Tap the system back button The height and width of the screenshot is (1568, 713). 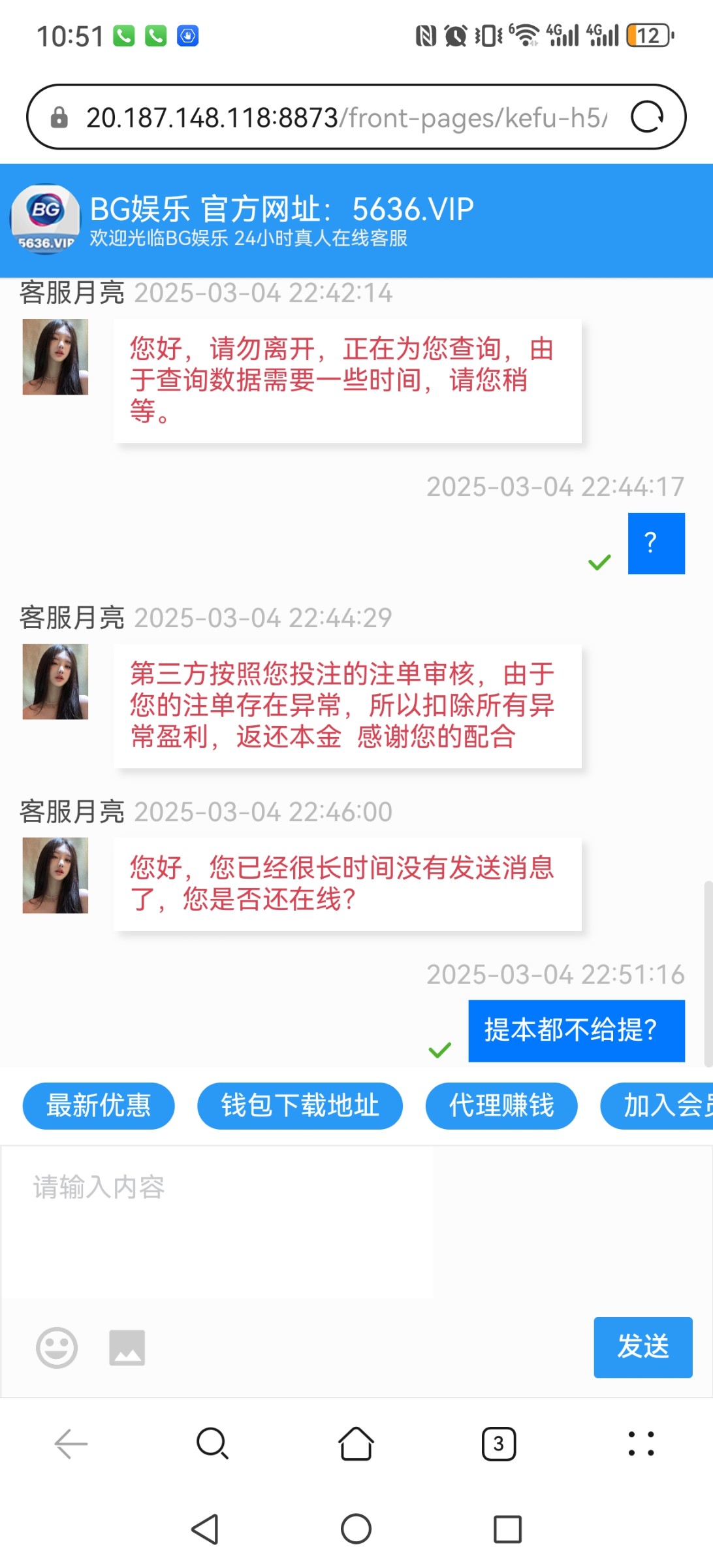click(205, 1529)
